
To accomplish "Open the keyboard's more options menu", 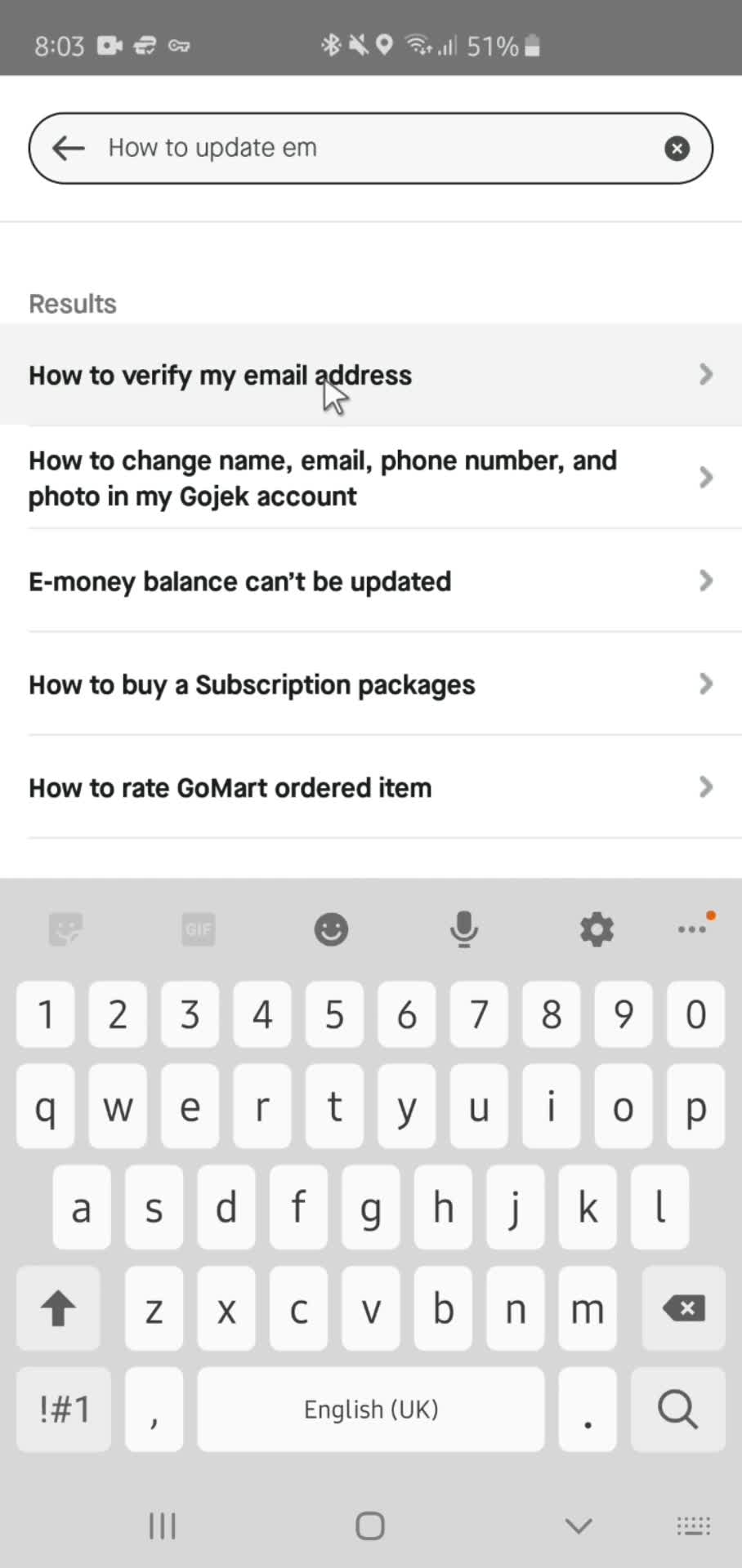I will [x=691, y=929].
